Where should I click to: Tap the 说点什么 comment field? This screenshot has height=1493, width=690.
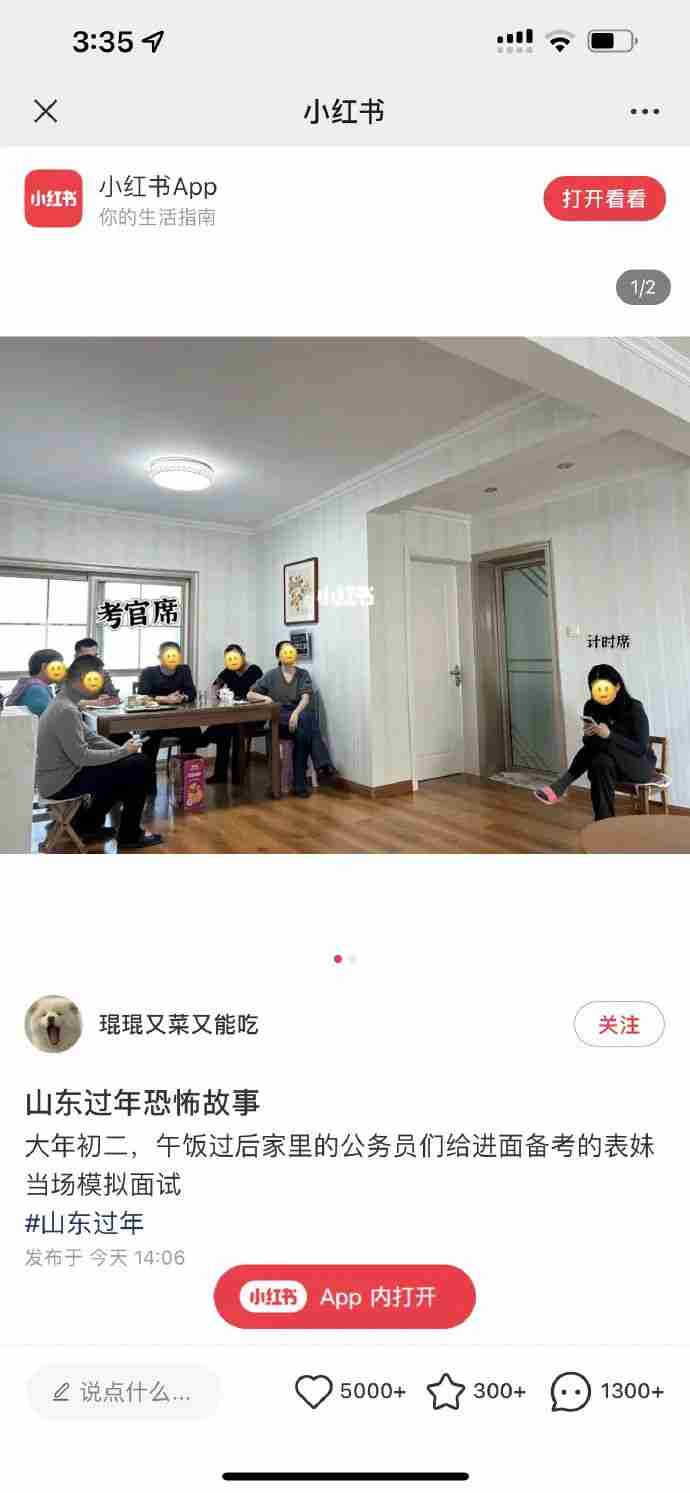coord(123,1392)
